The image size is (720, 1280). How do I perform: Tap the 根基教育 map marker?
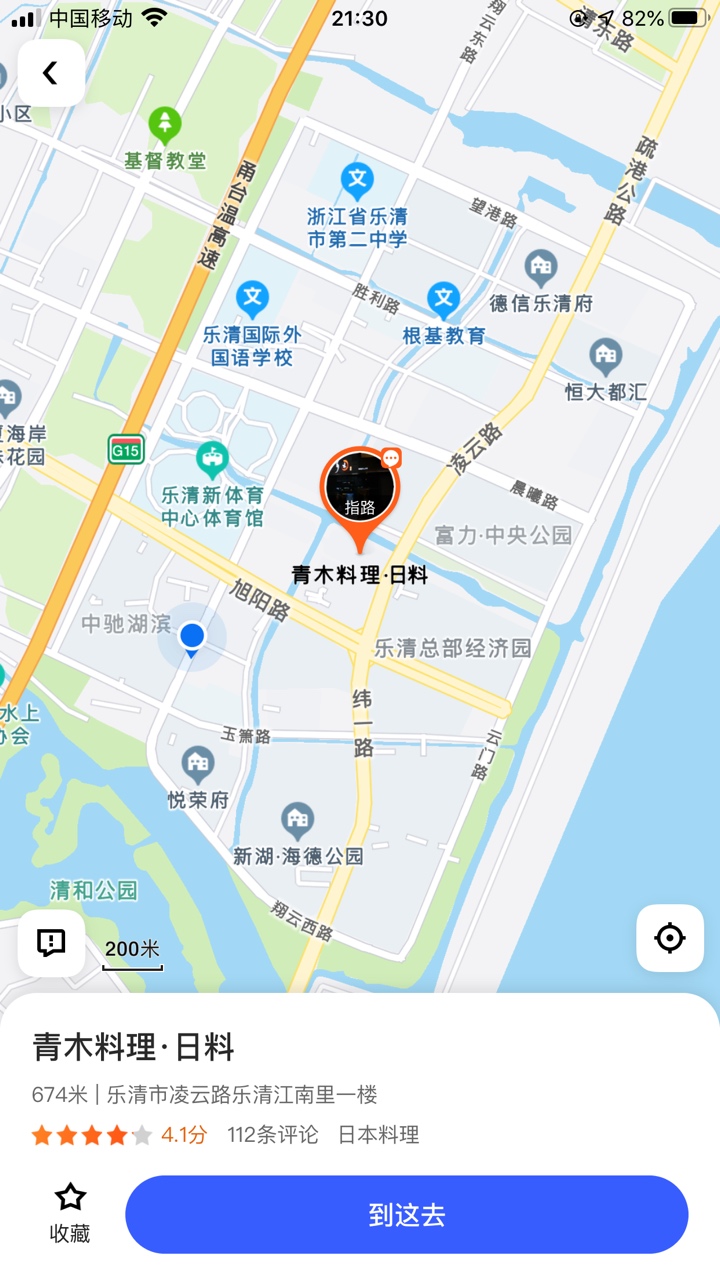(443, 300)
